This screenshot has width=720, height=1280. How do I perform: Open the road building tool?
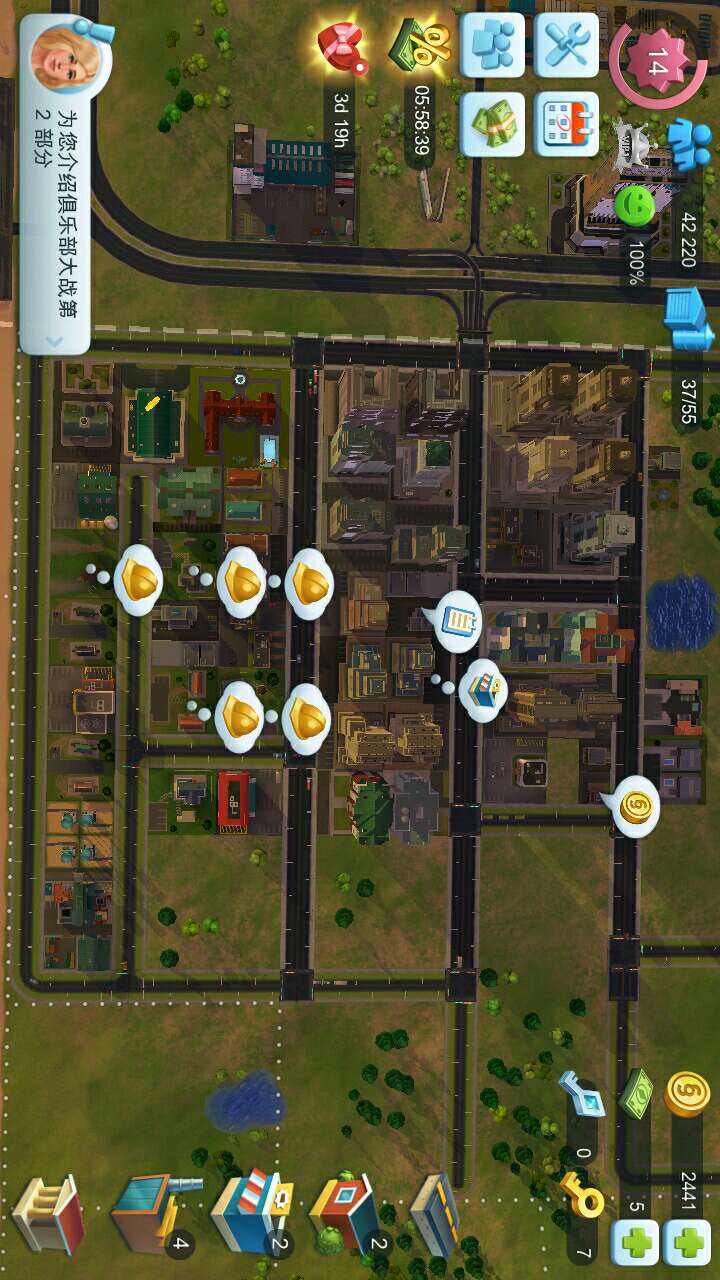click(x=437, y=1214)
